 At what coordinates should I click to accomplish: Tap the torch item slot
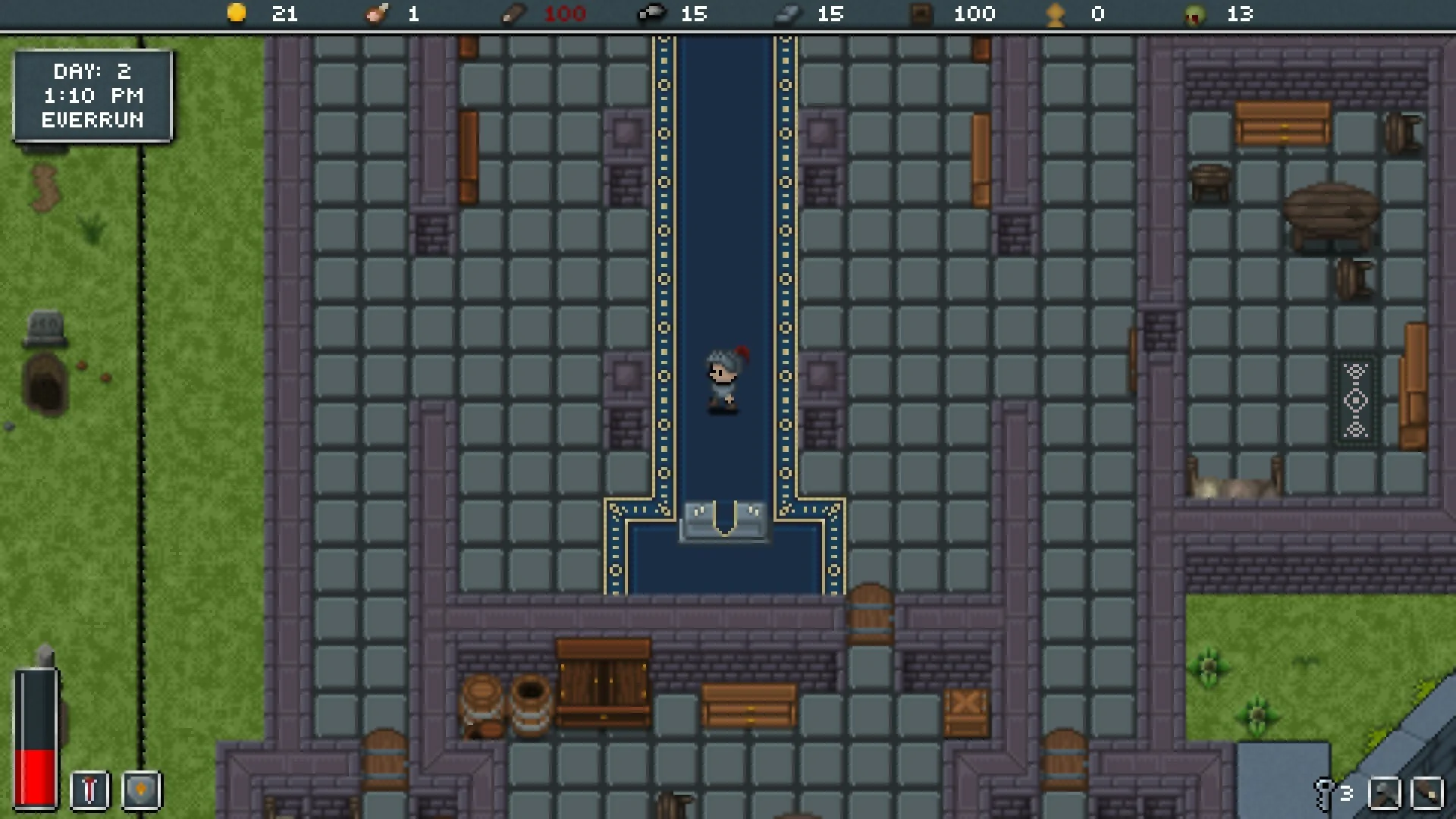(1427, 793)
